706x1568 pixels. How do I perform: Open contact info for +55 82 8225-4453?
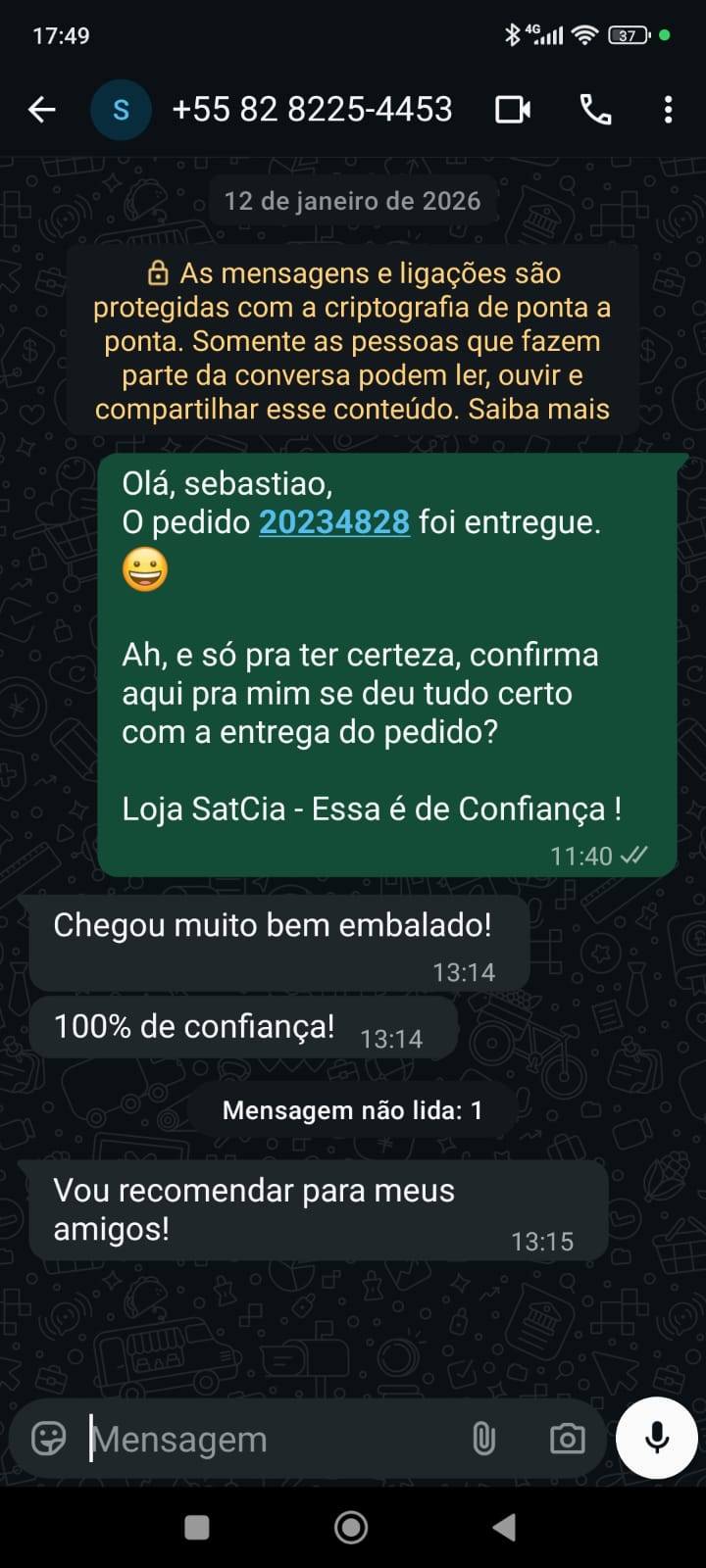[x=312, y=110]
